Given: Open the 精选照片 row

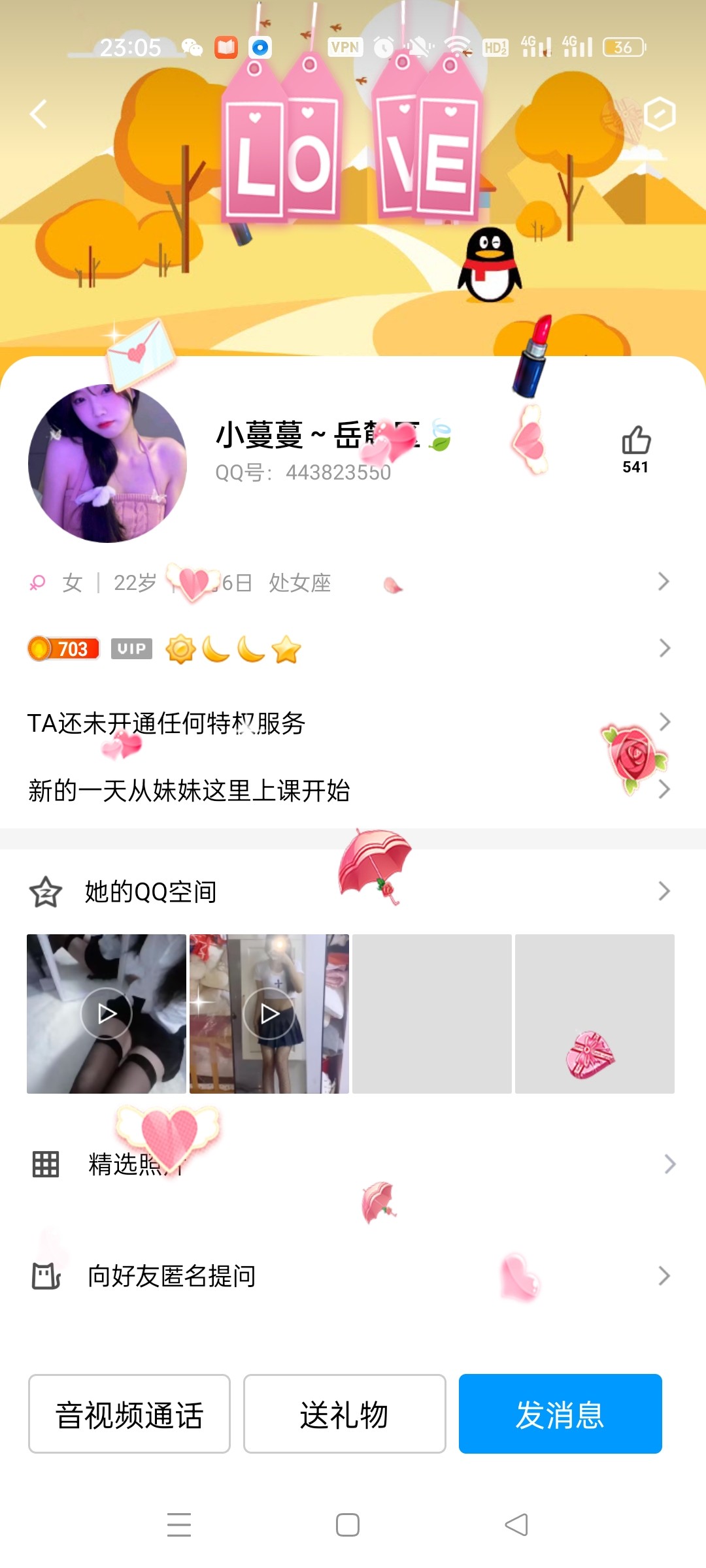Looking at the screenshot, I should (x=353, y=1164).
